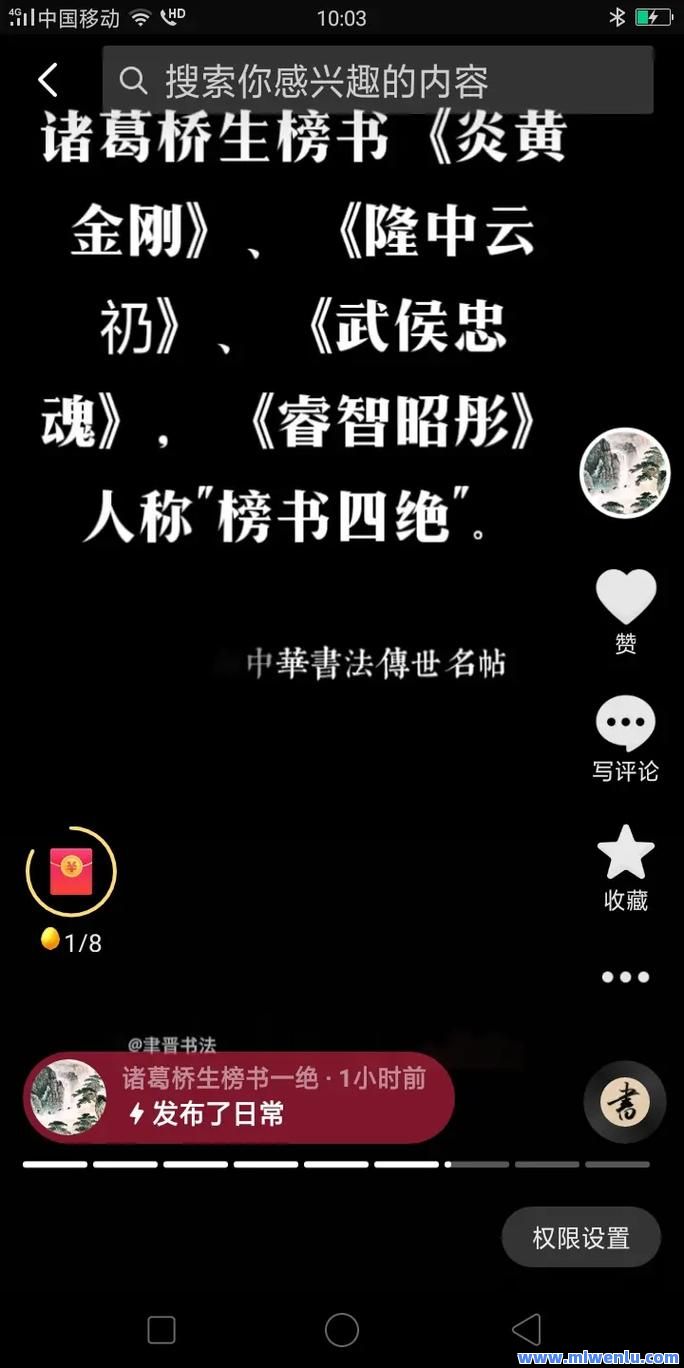This screenshot has width=684, height=1368.
Task: Go back with the top-left arrow
Action: coord(47,80)
